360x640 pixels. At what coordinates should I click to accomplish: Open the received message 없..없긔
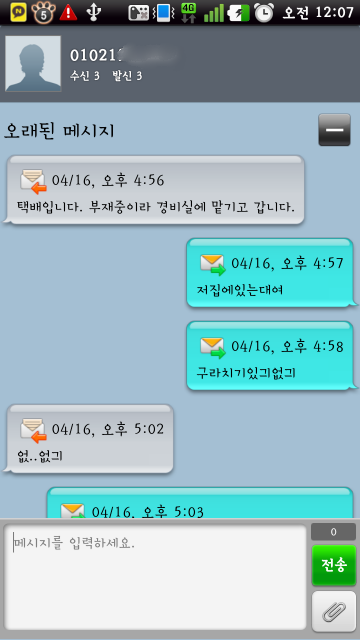(89, 439)
